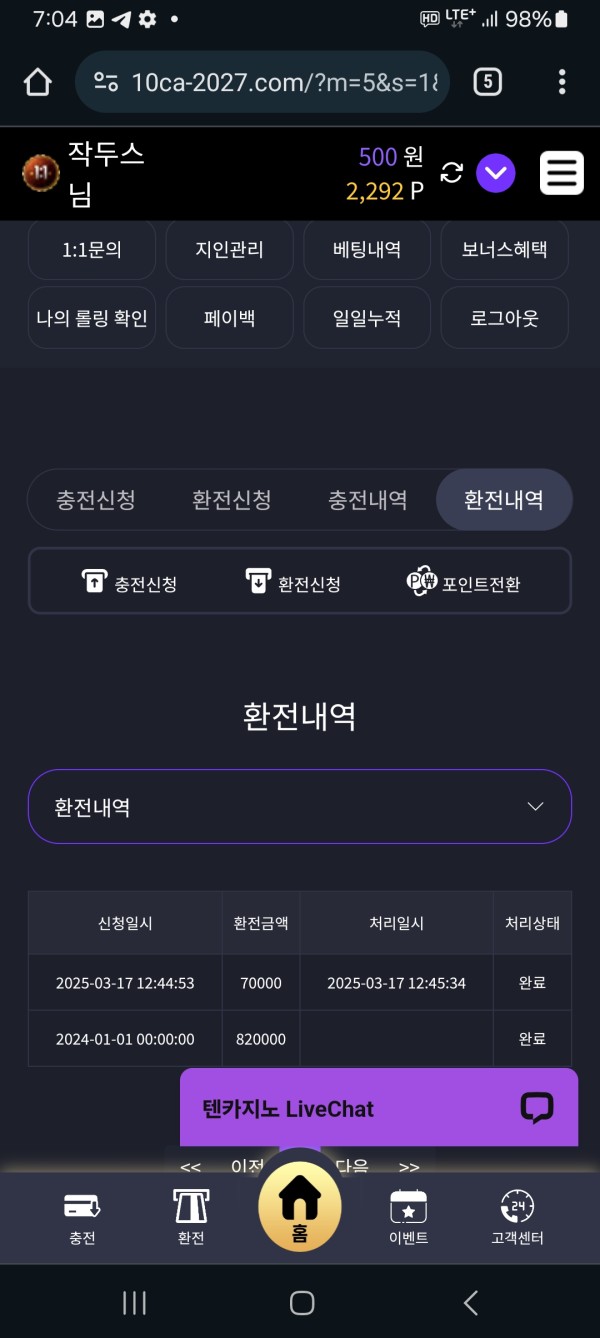Check 나의 롤링 확인
The image size is (600, 1338).
click(92, 318)
